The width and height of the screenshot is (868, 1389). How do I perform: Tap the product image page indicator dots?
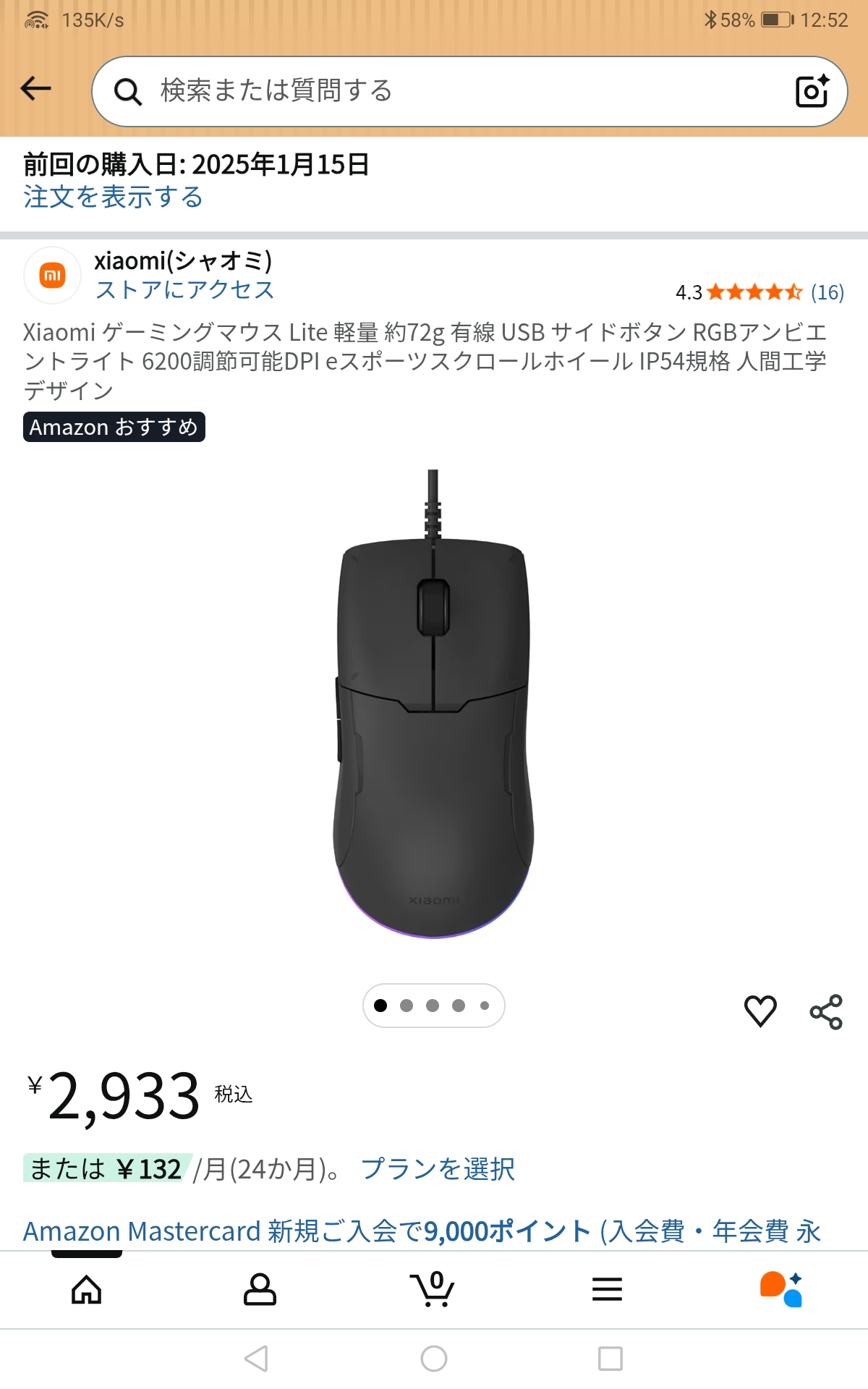433,1006
